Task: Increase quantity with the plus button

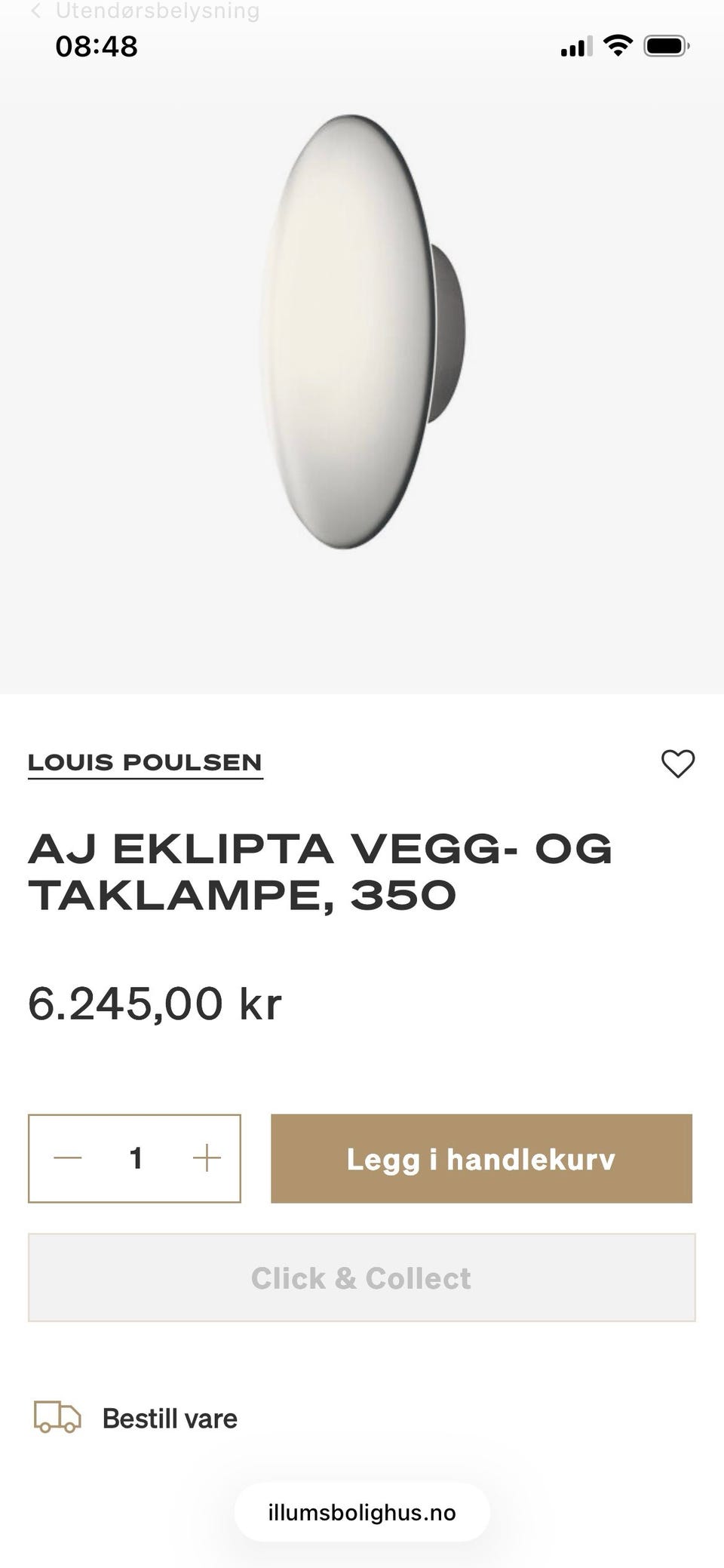Action: click(x=206, y=1159)
